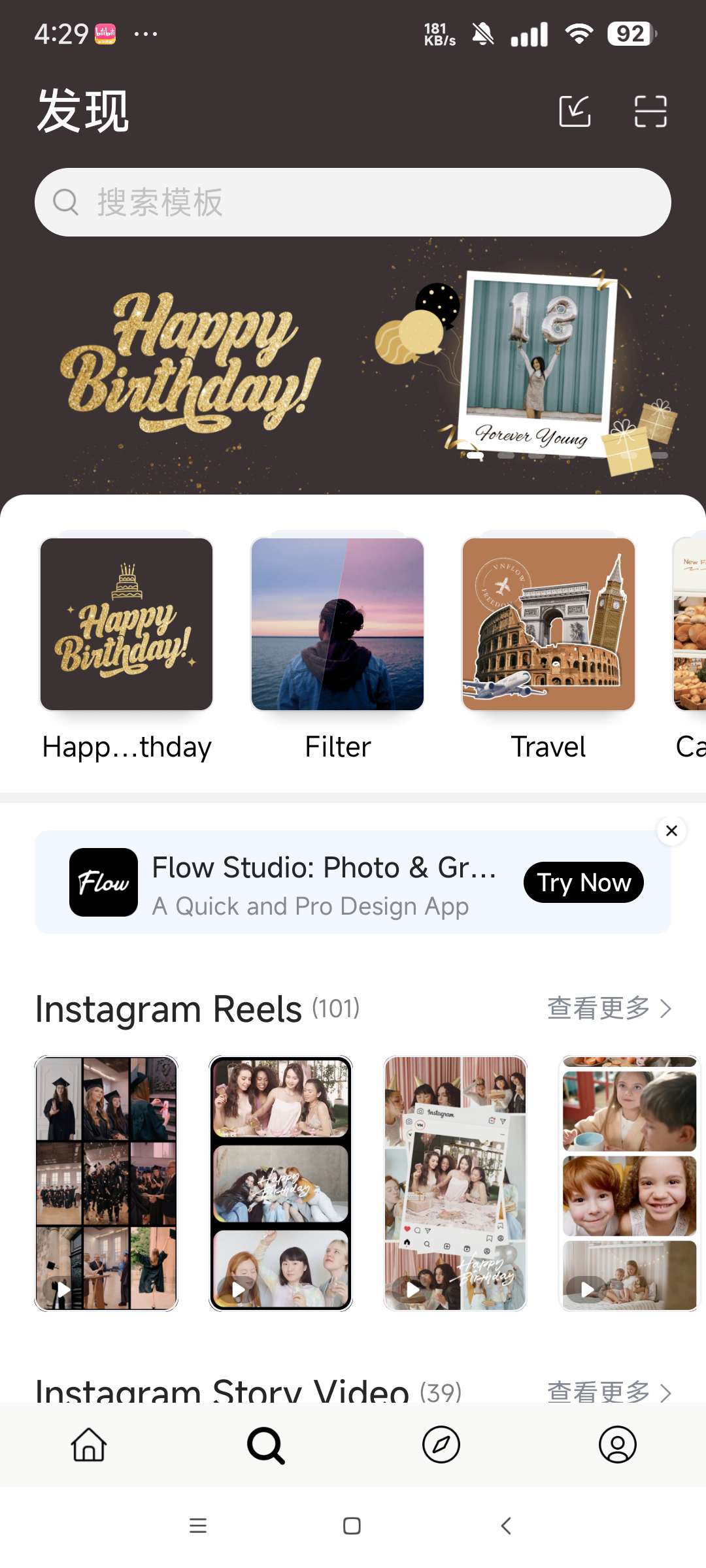View more Instagram Reels templates
The width and height of the screenshot is (706, 1568).
pyautogui.click(x=609, y=1008)
